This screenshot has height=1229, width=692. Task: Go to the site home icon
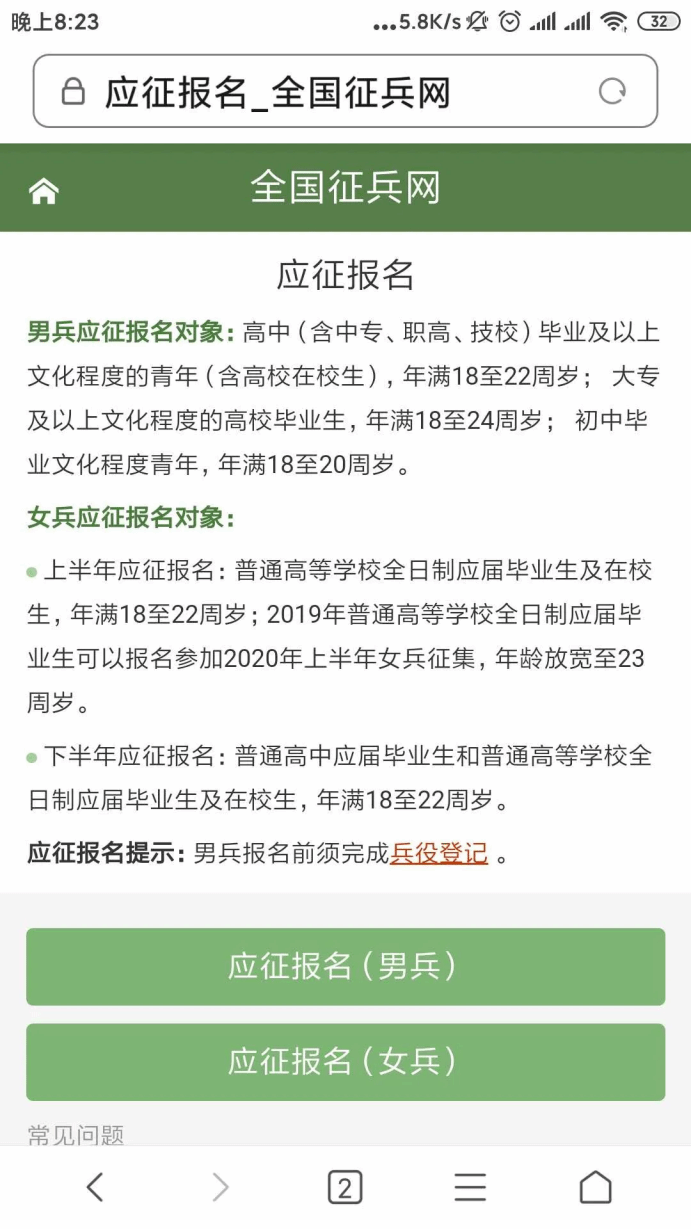(44, 190)
